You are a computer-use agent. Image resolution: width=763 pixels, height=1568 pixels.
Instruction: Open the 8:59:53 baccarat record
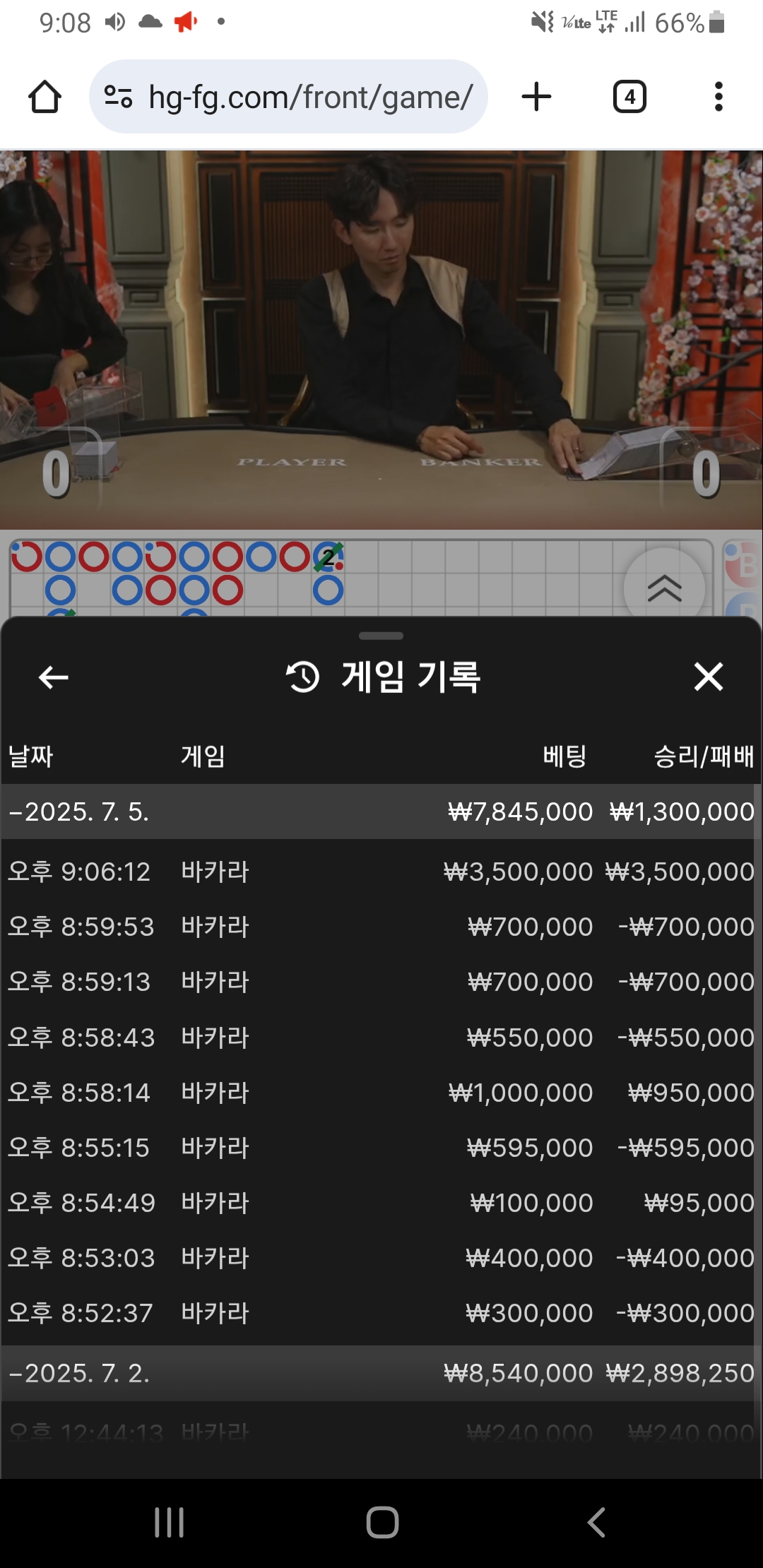pyautogui.click(x=381, y=927)
